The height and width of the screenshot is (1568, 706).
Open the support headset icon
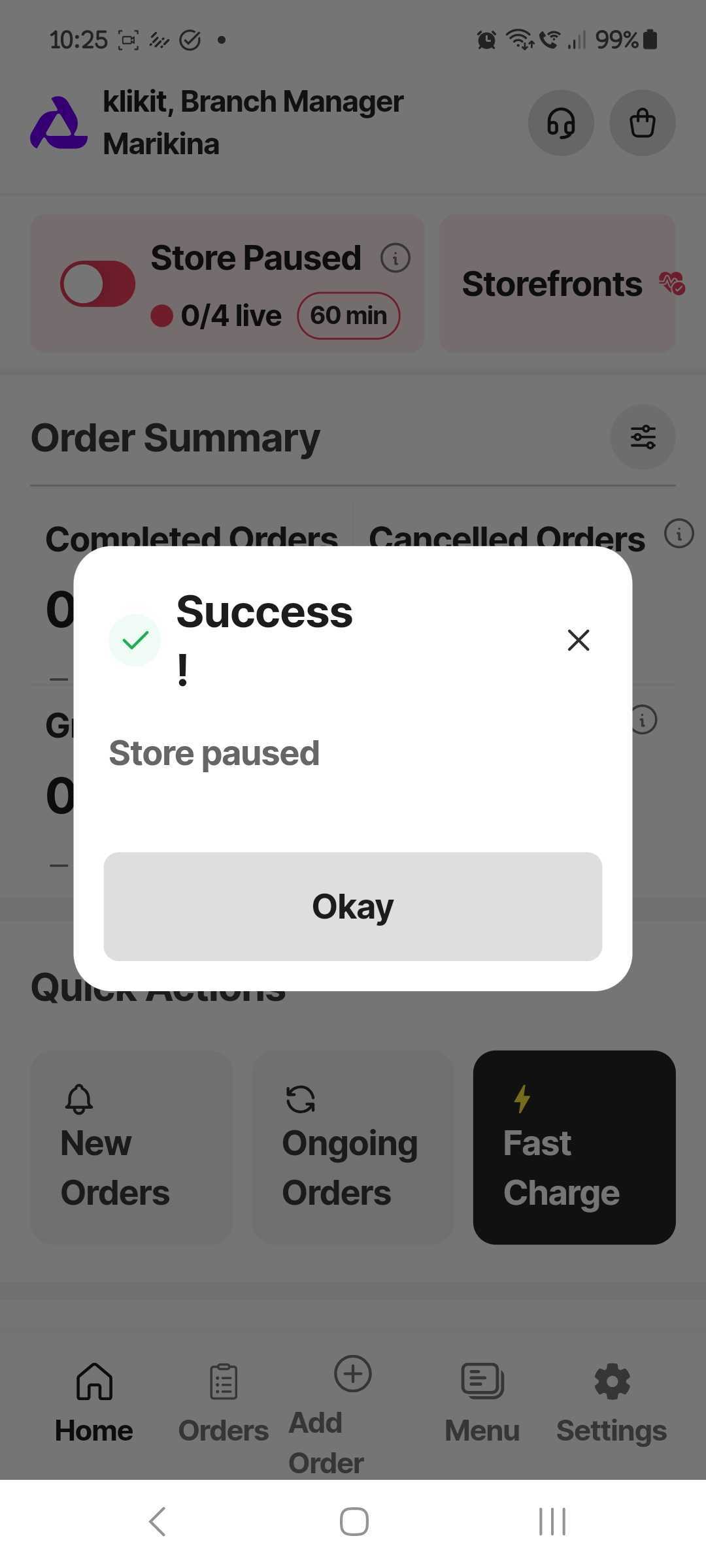[x=561, y=123]
